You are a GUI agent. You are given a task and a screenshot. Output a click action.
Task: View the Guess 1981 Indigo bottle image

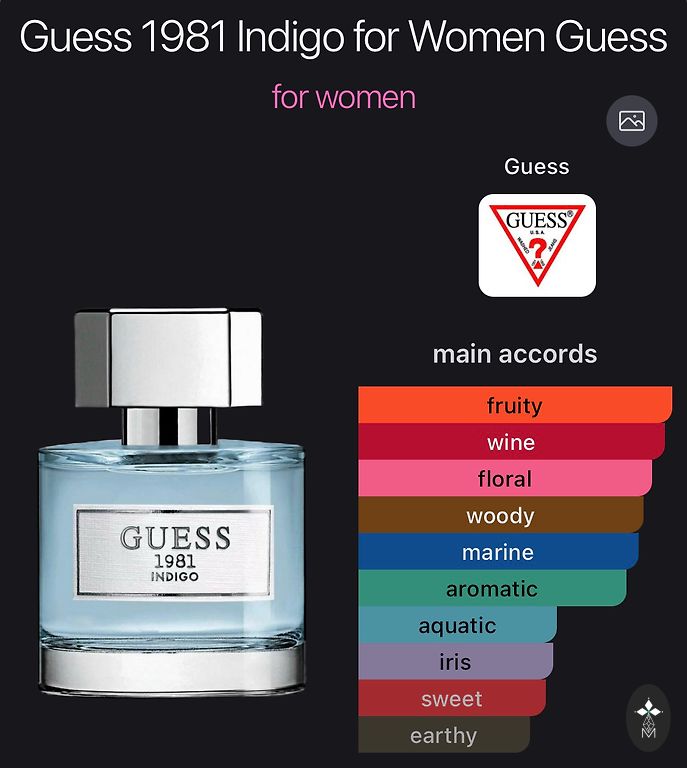[170, 500]
